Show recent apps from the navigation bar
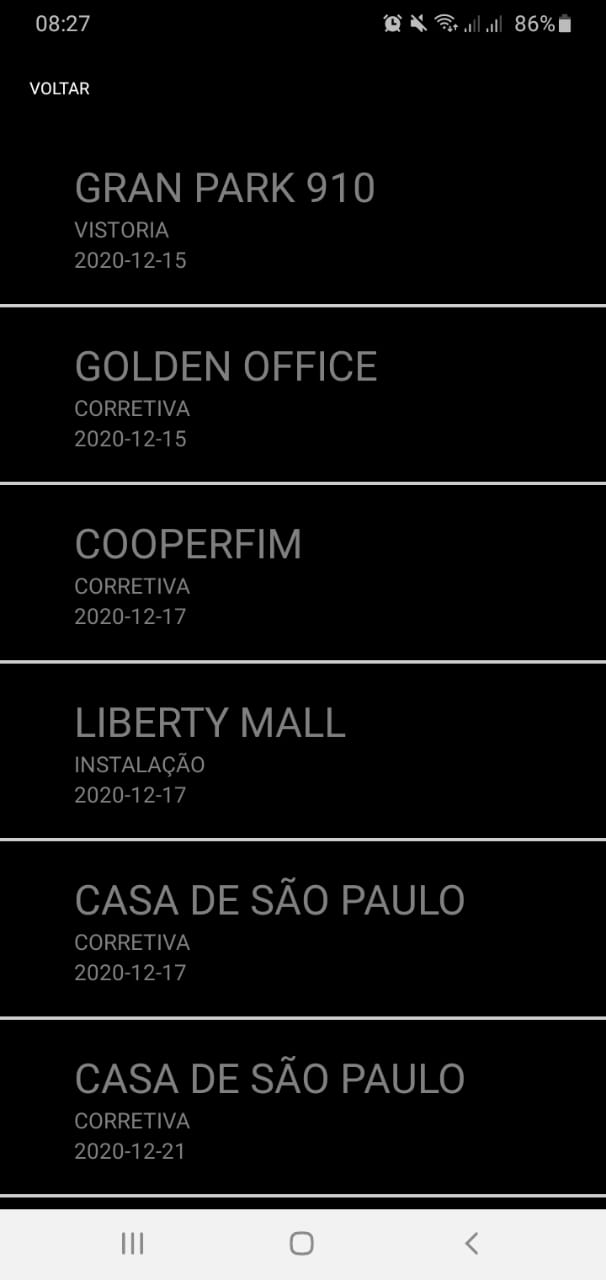 (132, 1243)
